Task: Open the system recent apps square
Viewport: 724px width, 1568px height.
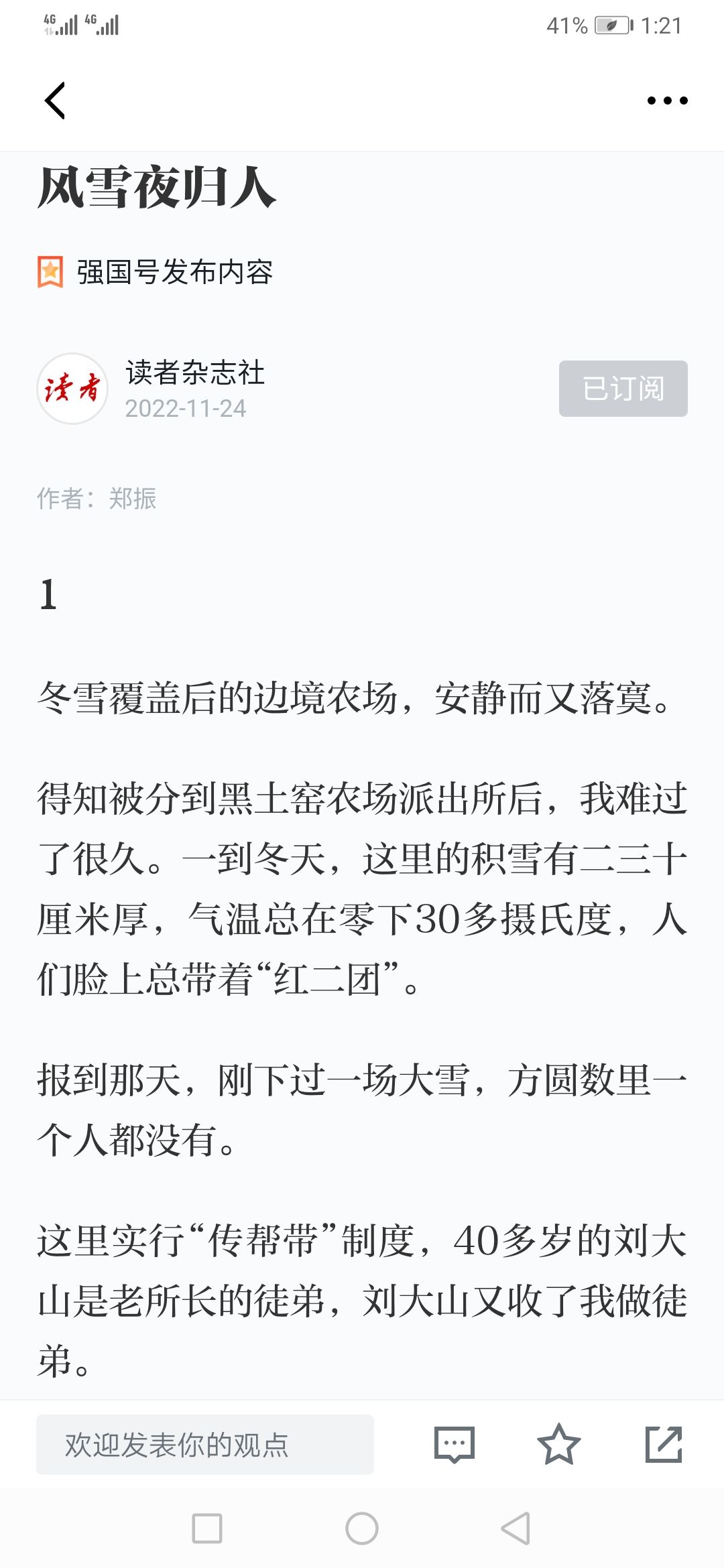Action: (x=207, y=1528)
